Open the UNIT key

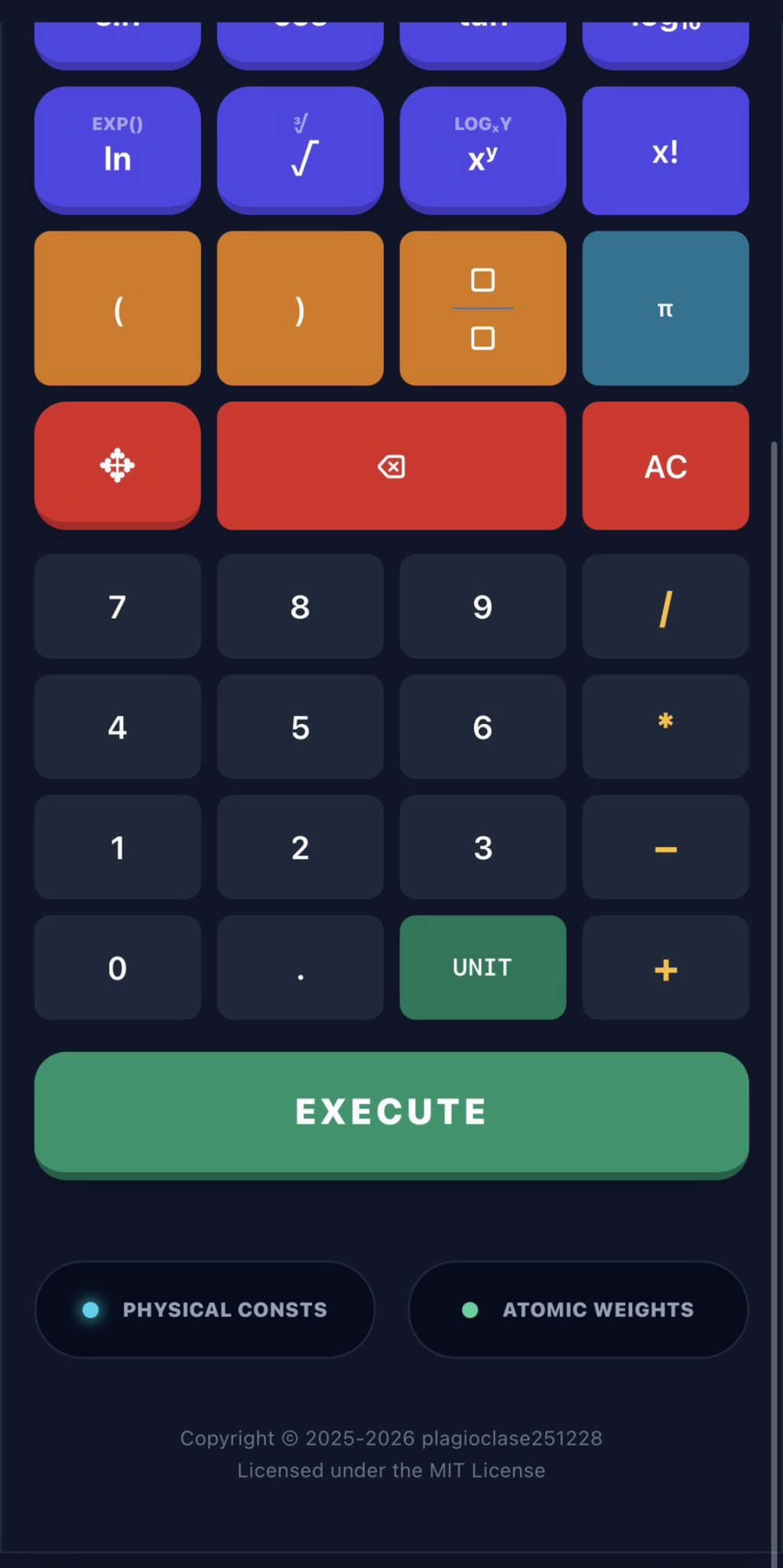482,967
